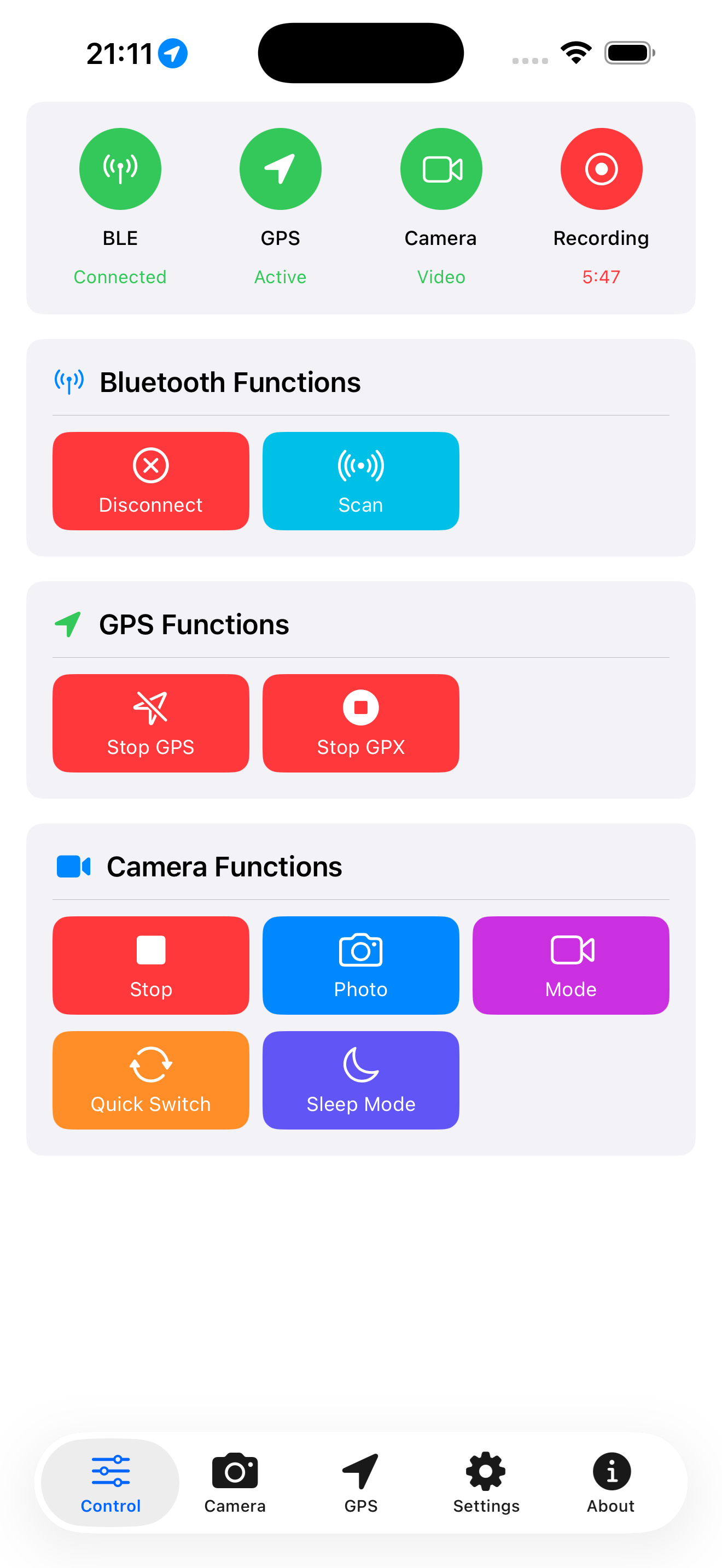Disconnect the Bluetooth device
722x1568 pixels.
150,480
